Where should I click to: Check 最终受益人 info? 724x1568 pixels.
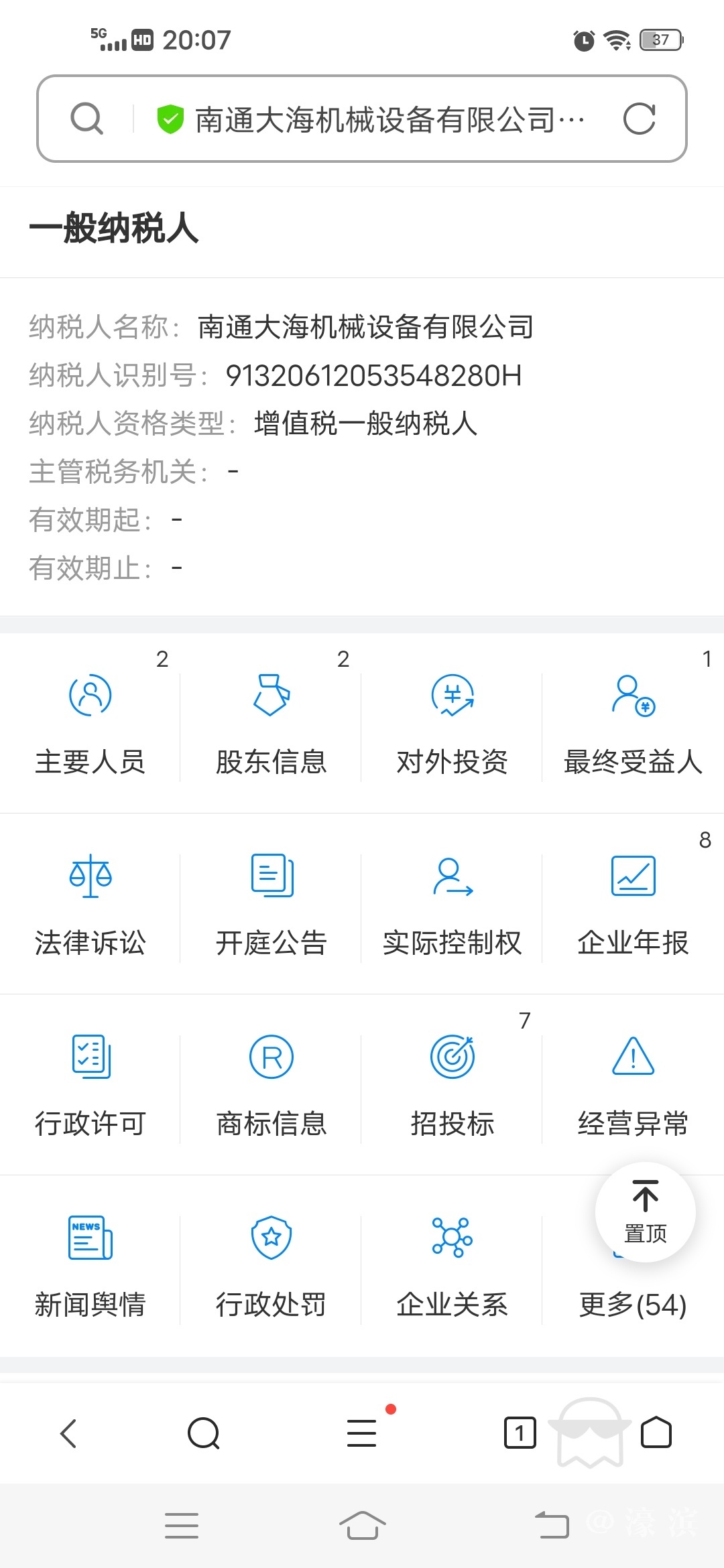tap(633, 725)
